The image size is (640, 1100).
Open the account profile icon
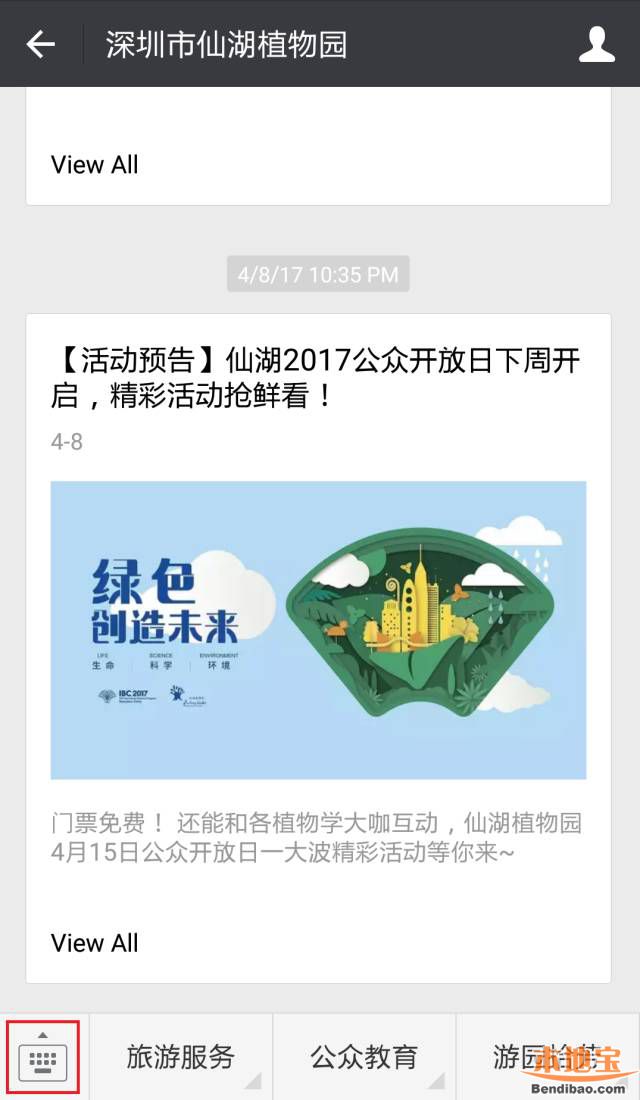coord(597,44)
